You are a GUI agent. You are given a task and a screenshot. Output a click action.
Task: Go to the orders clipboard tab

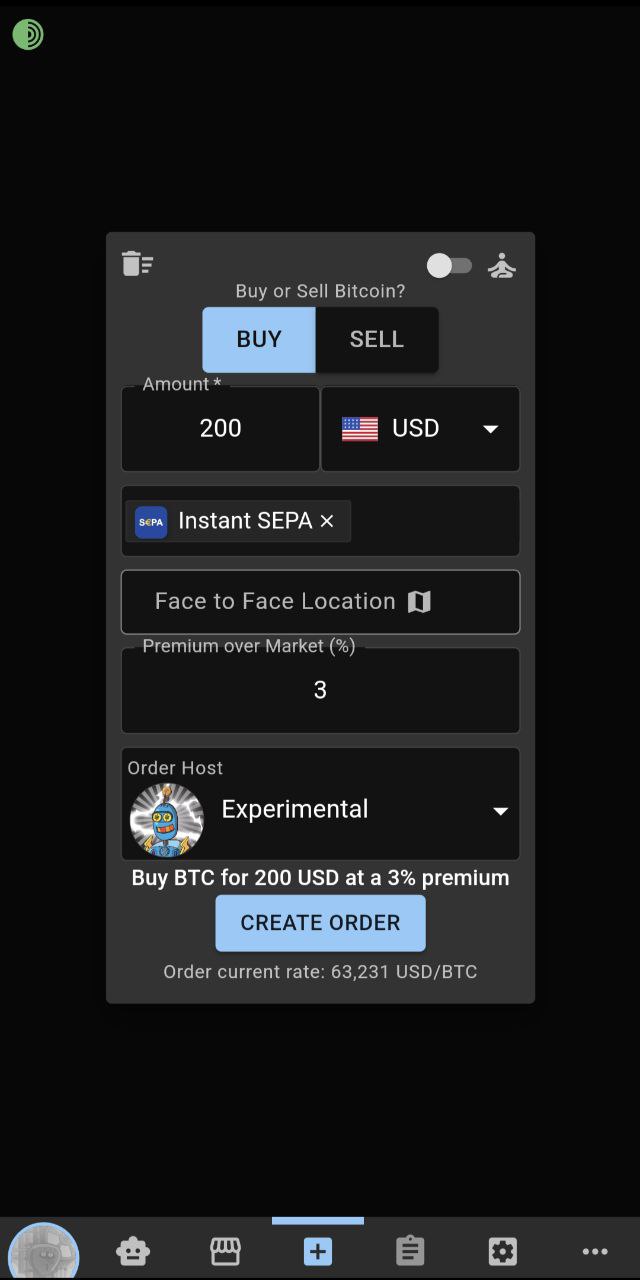click(410, 1251)
